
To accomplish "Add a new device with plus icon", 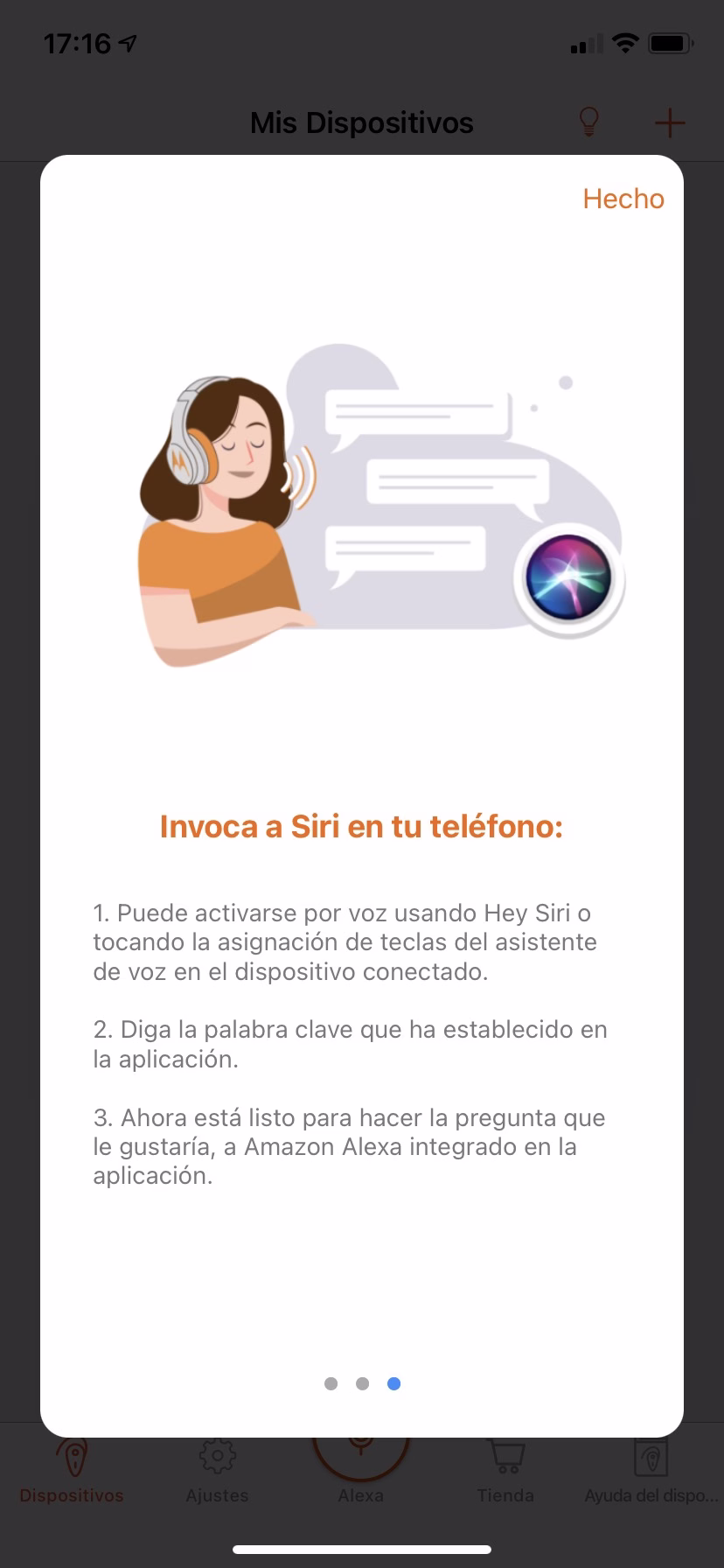I will [670, 122].
